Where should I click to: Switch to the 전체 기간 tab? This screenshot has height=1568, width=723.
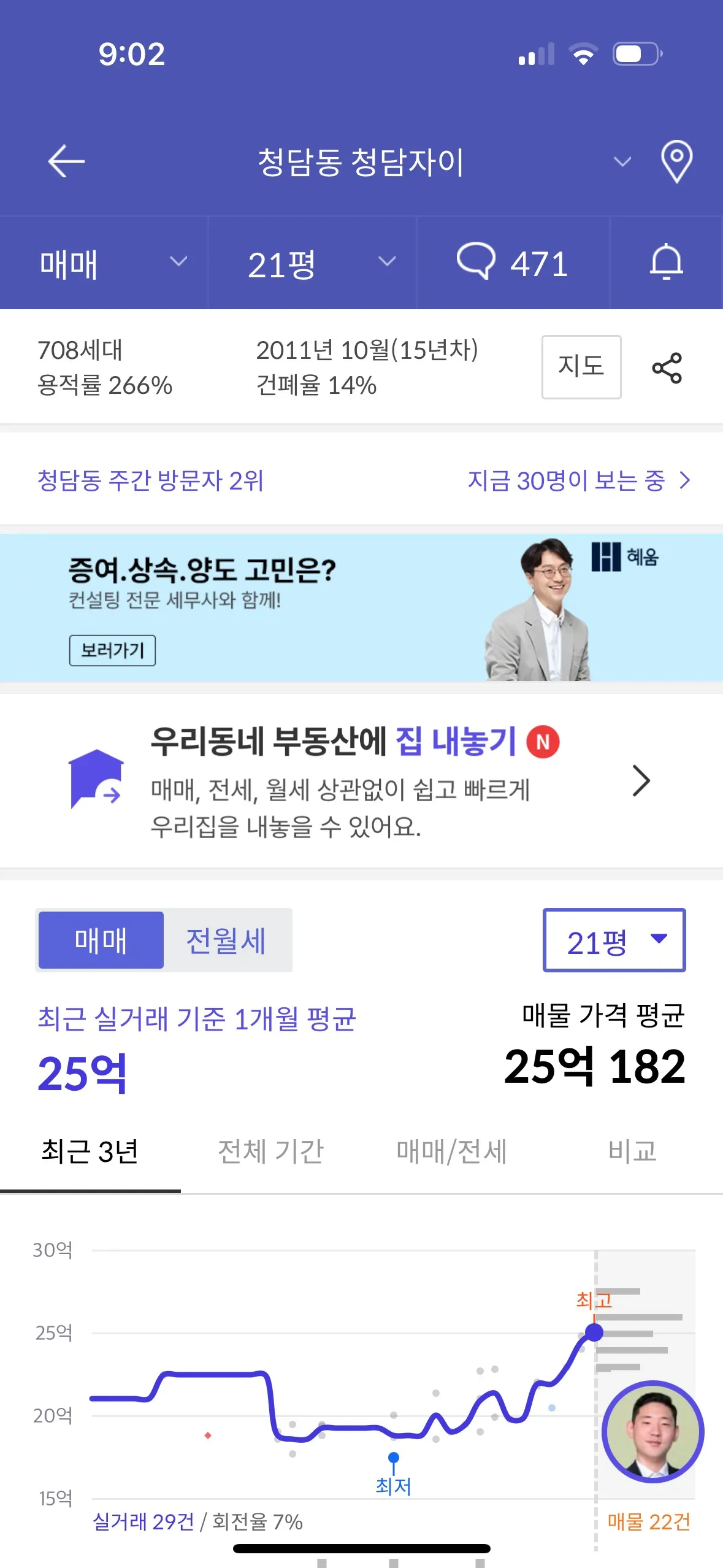pyautogui.click(x=270, y=1151)
